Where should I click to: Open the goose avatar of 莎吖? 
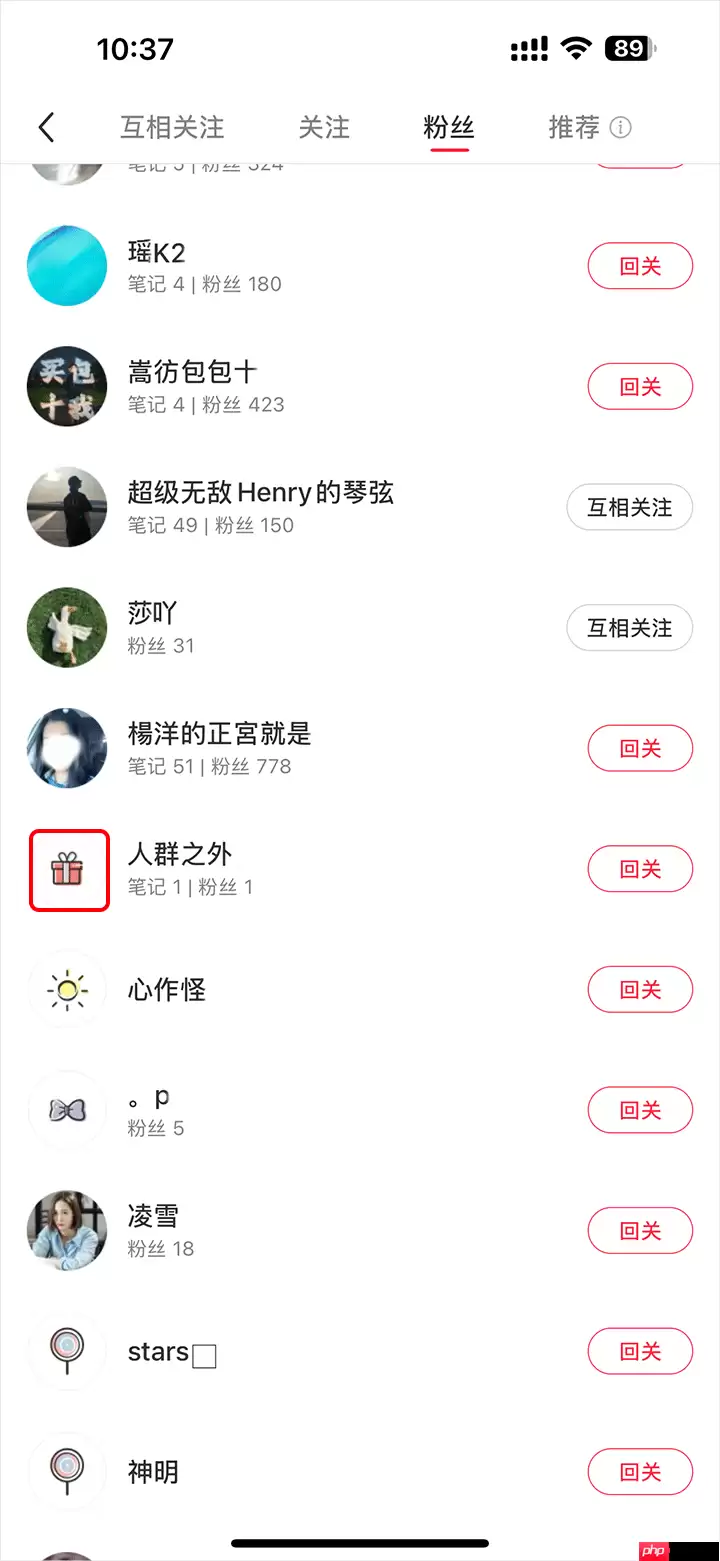tap(67, 627)
